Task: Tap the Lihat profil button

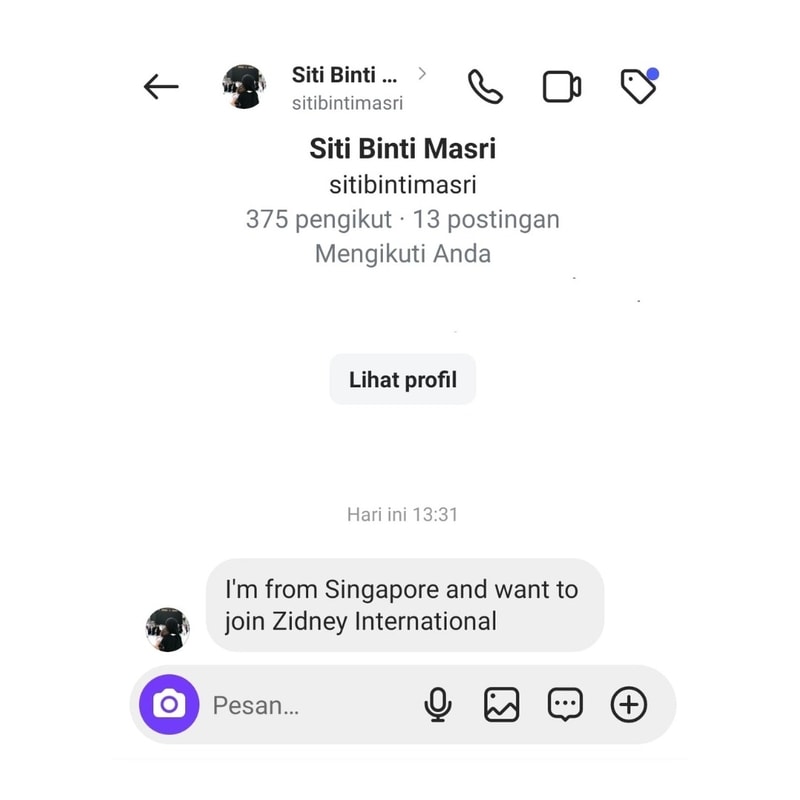Action: click(x=402, y=380)
